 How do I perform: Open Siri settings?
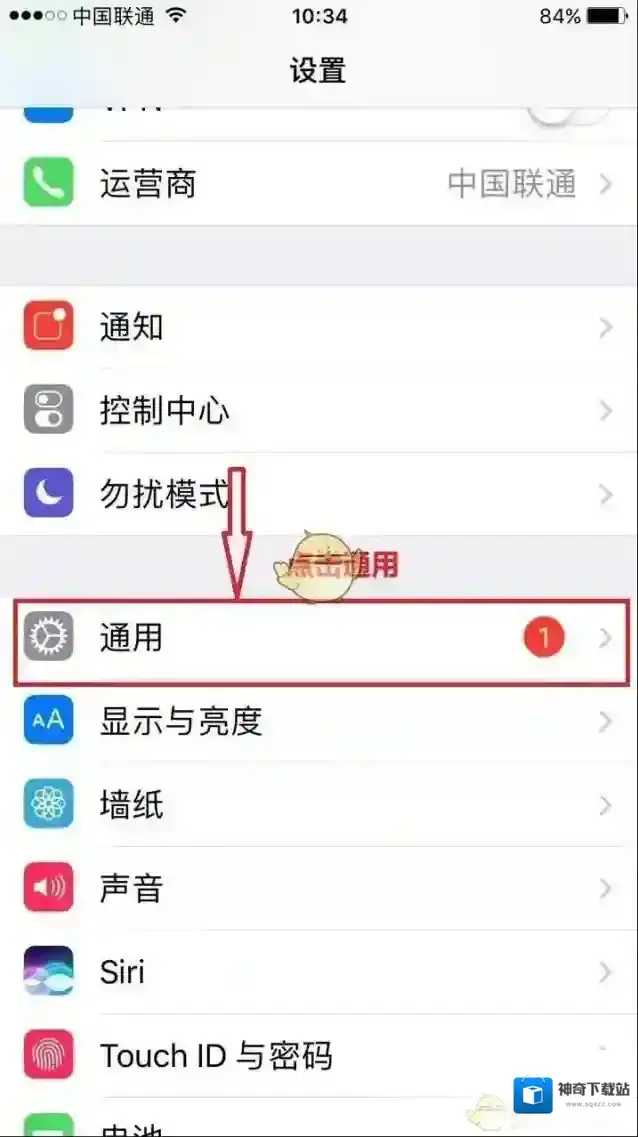point(318,972)
